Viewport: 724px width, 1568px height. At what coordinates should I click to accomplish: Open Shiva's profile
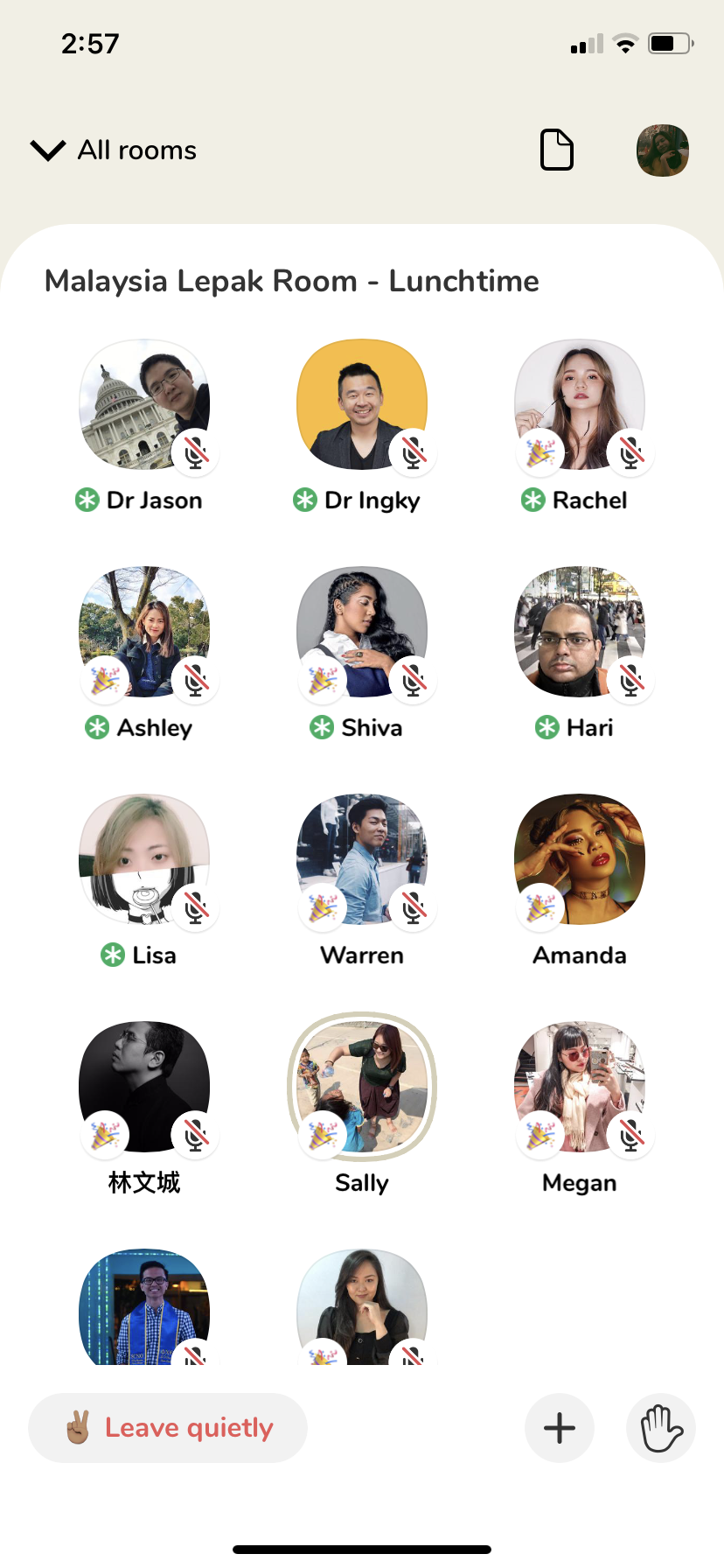pyautogui.click(x=362, y=632)
